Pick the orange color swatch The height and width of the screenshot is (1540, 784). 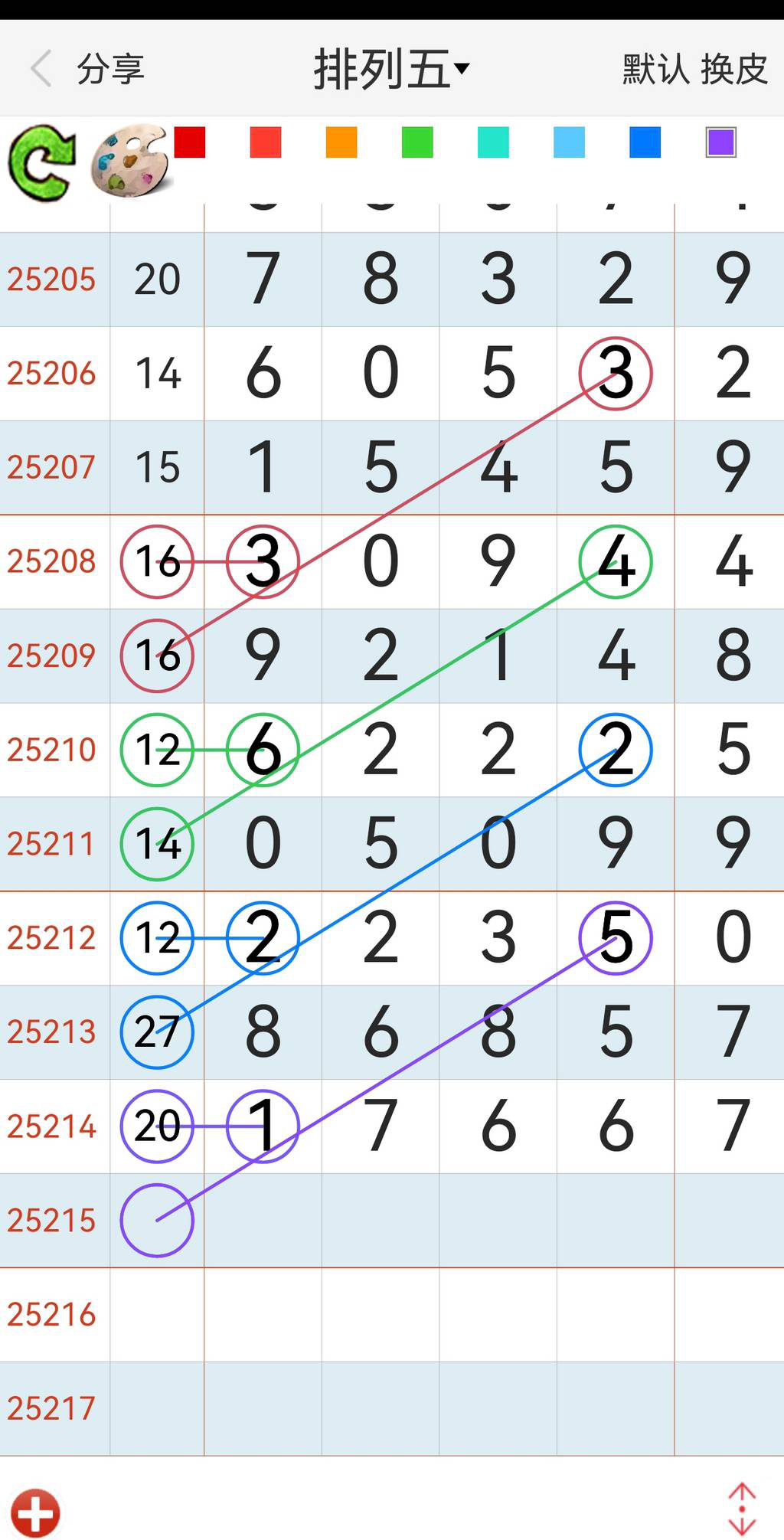[341, 142]
